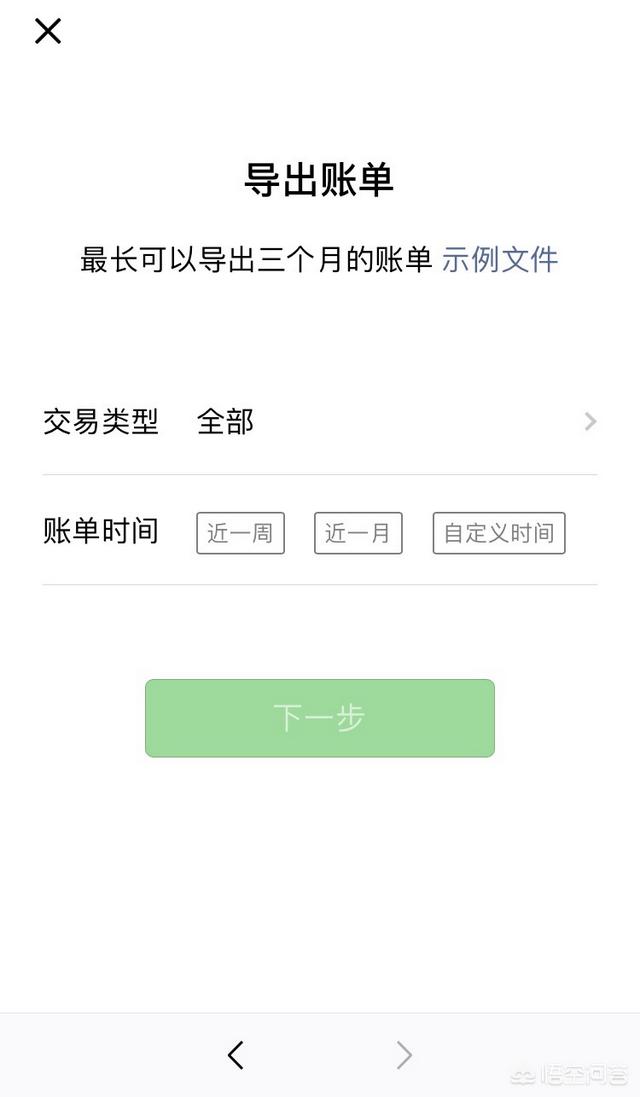Screen dimensions: 640x1097
Task: Tap the 下一步 button
Action: tap(320, 718)
